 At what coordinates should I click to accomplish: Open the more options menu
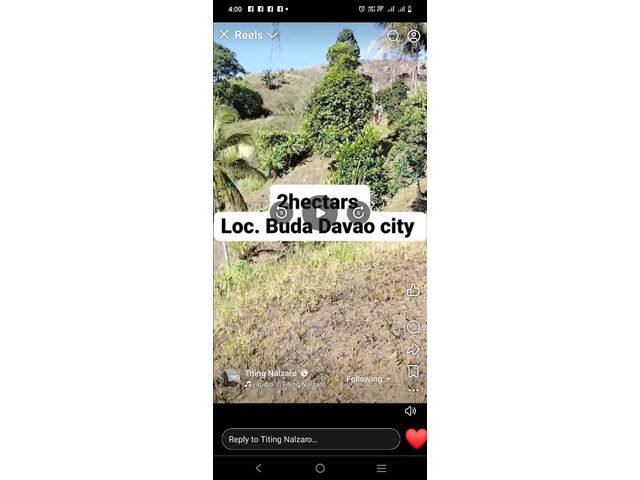pos(413,391)
